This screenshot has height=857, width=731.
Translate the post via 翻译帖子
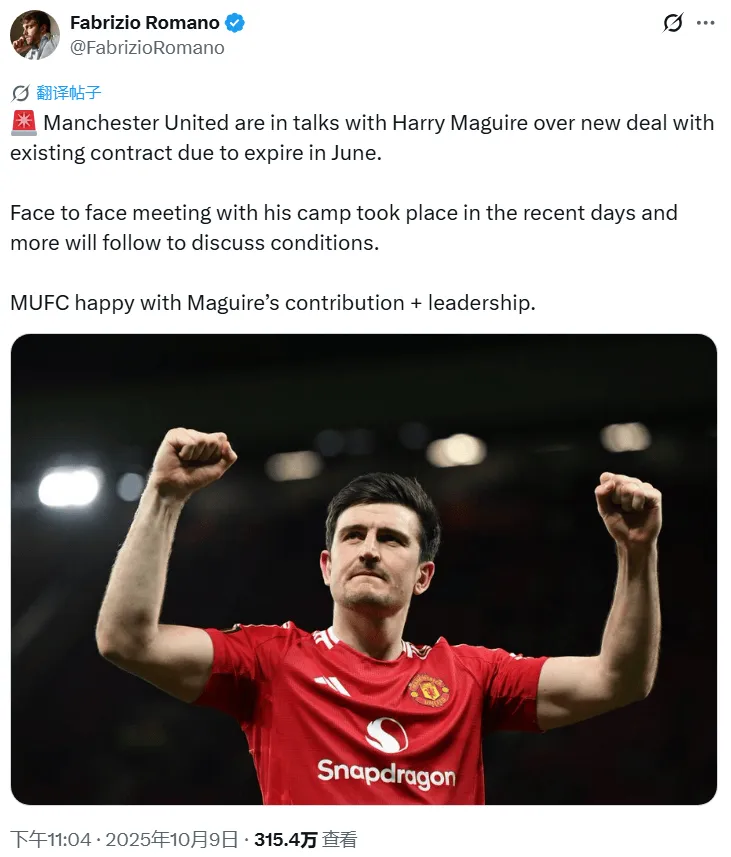tap(67, 93)
